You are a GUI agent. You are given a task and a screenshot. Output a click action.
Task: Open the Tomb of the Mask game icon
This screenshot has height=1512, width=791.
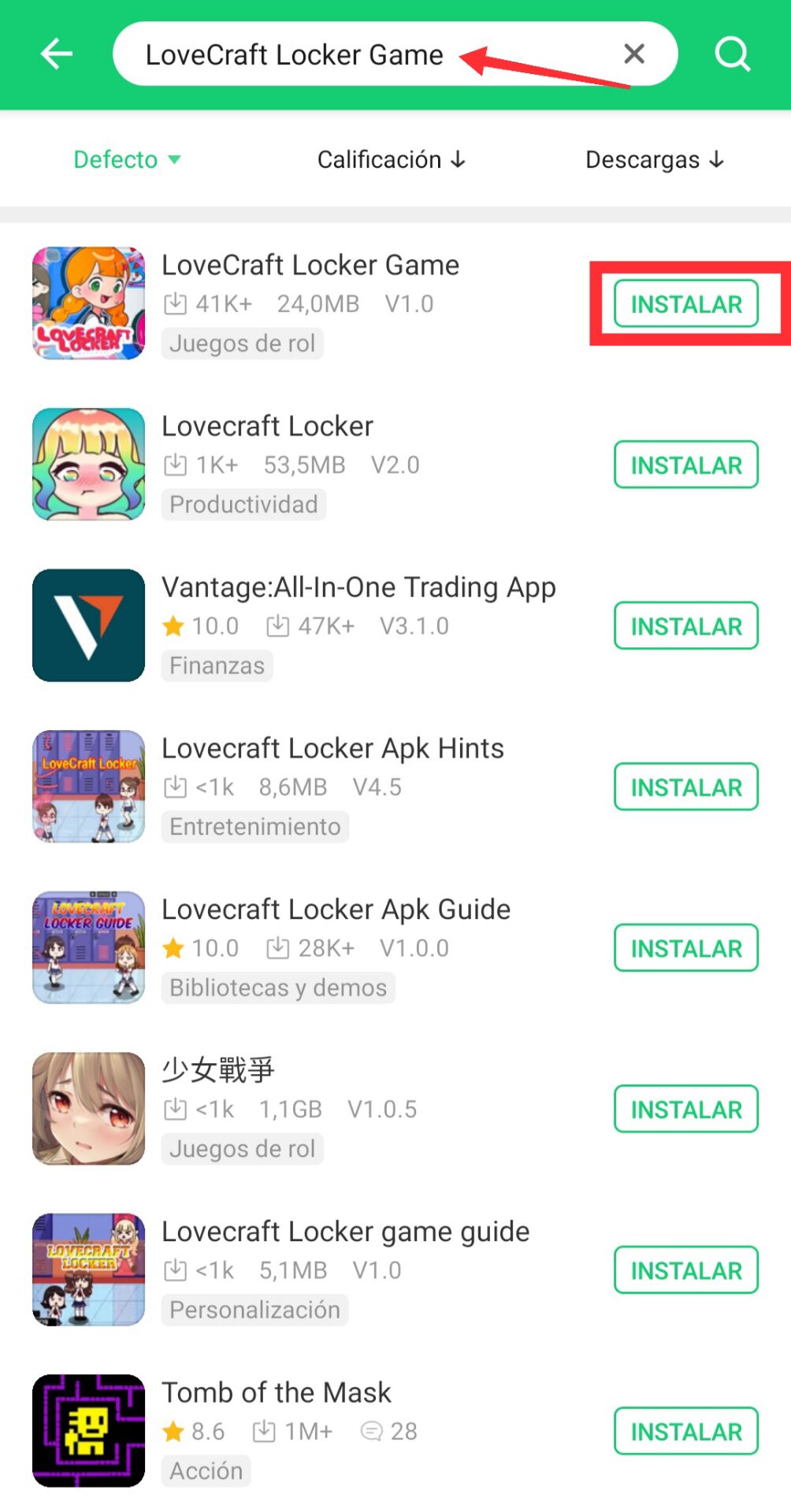point(88,1431)
